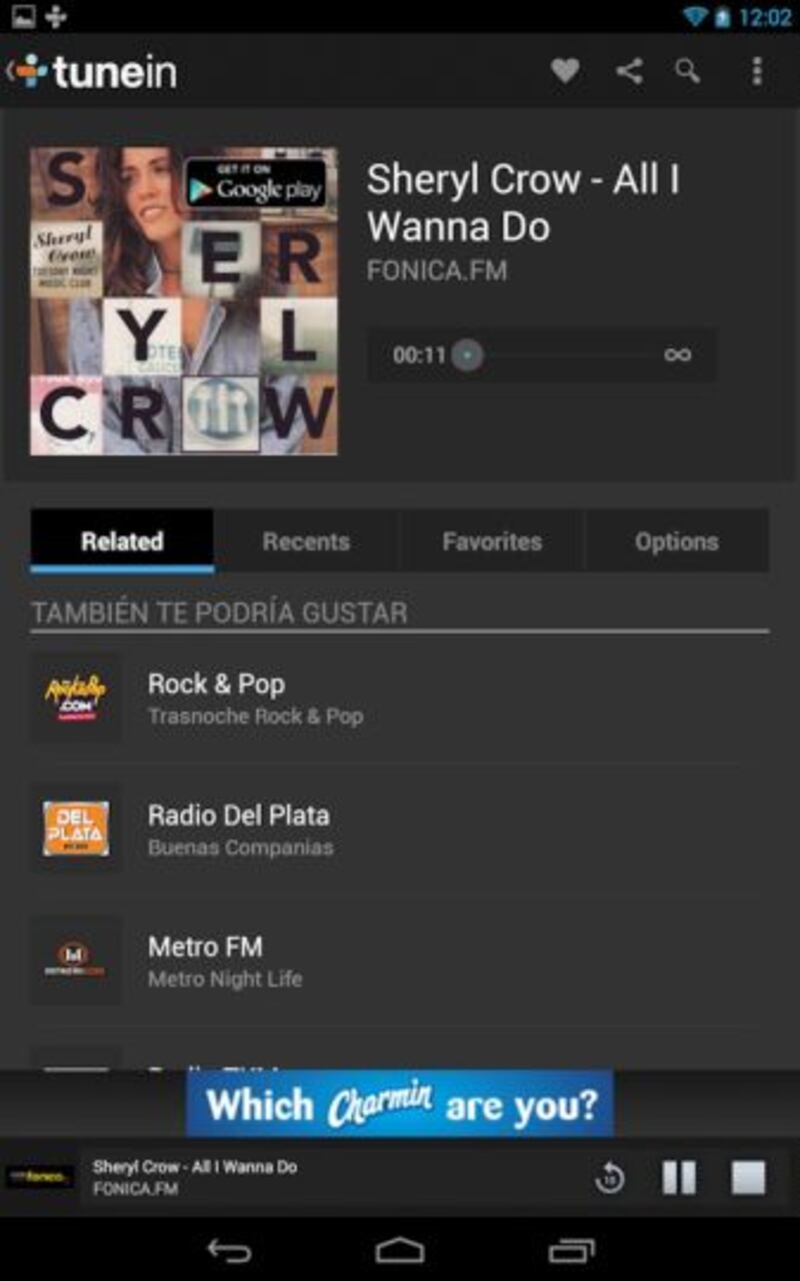
Task: Switch to the Favorites tab
Action: point(492,541)
